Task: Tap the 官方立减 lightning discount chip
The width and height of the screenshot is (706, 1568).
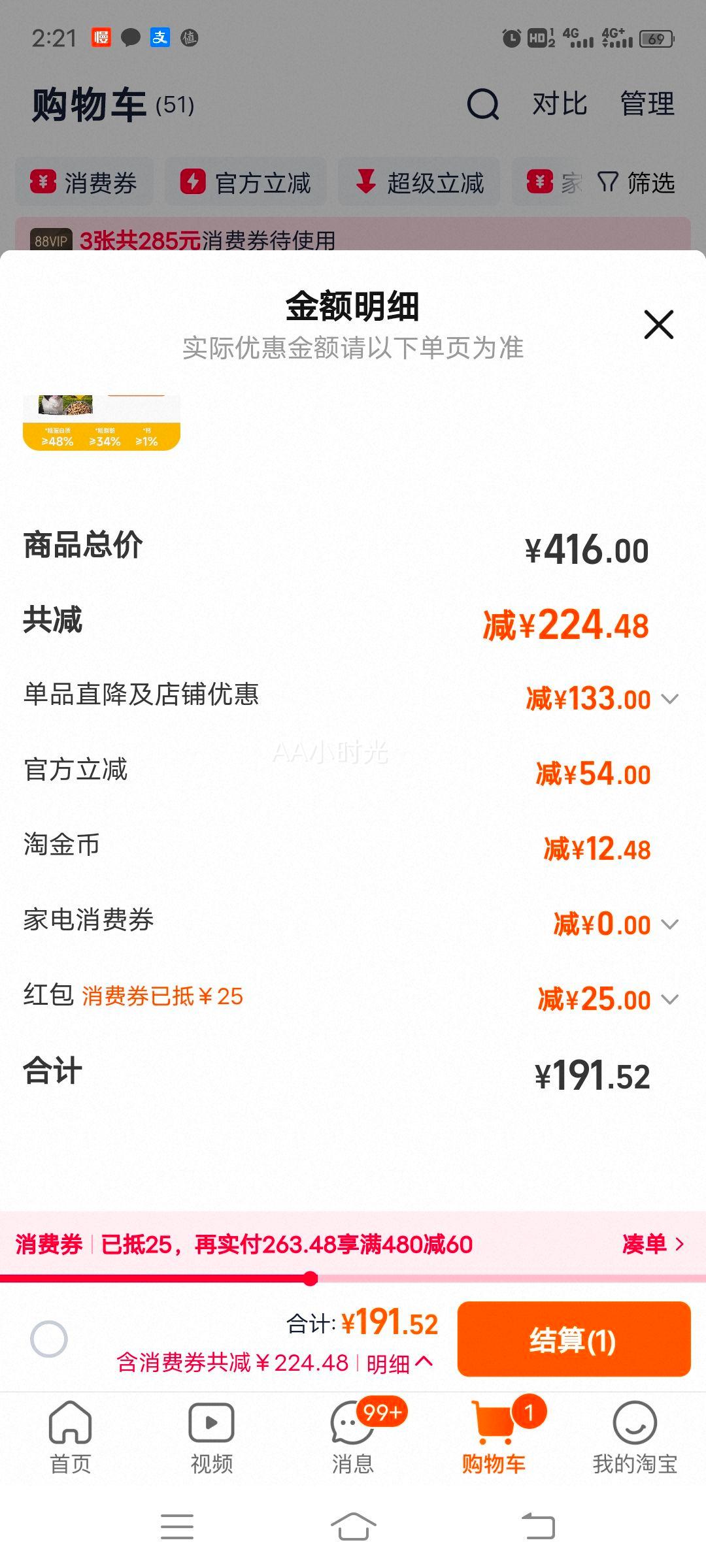Action: point(245,183)
